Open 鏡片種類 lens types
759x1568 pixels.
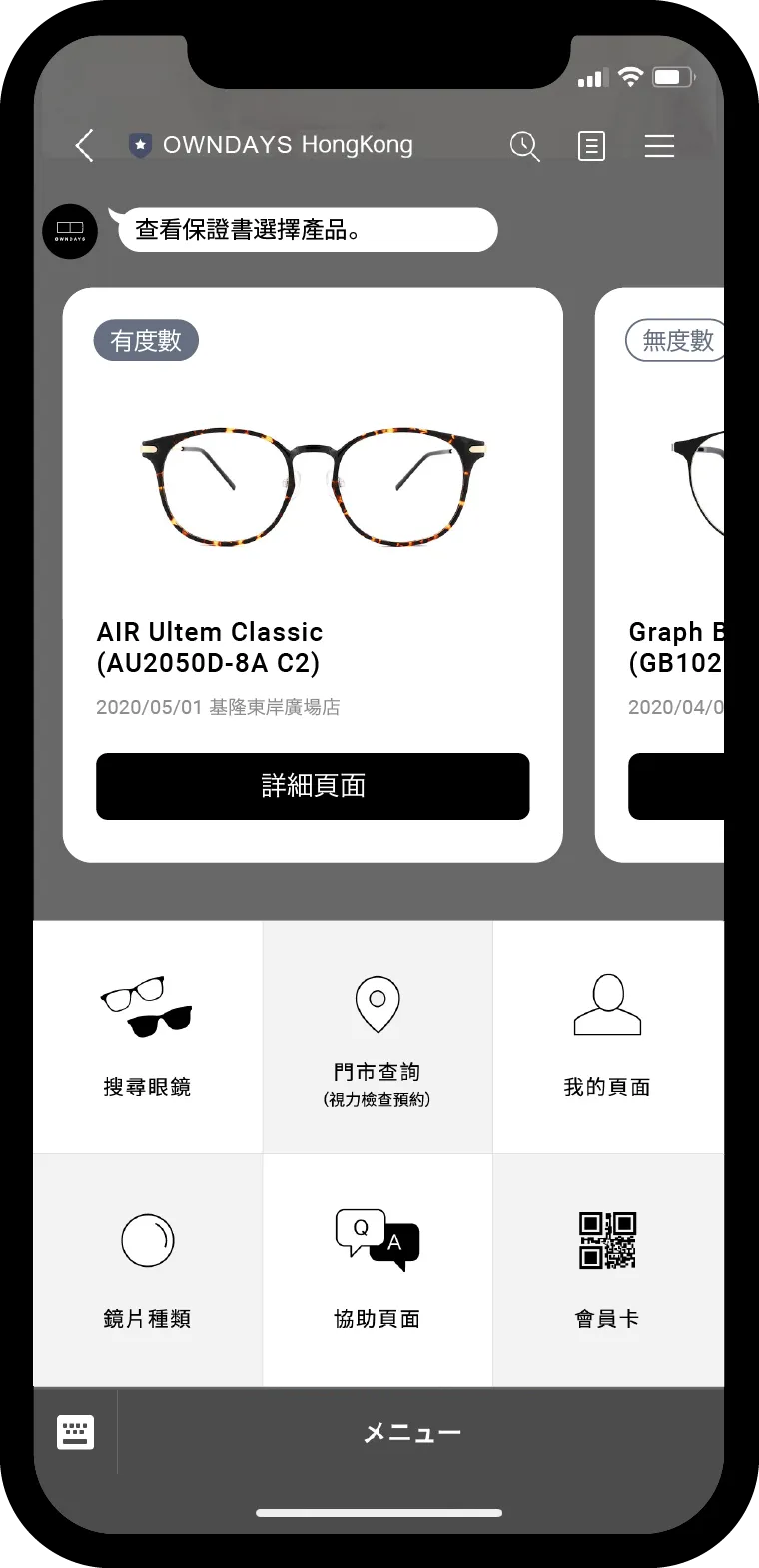pos(147,1269)
